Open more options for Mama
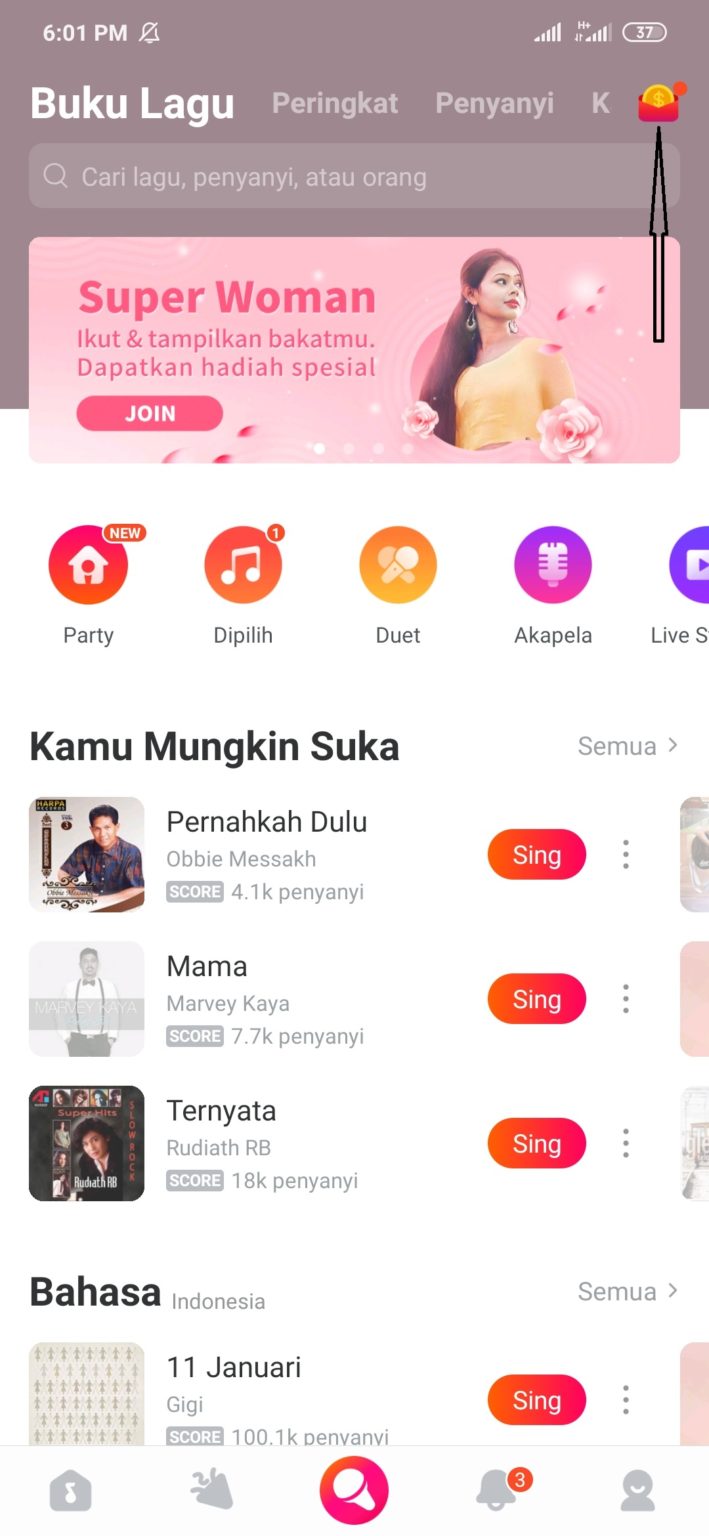The width and height of the screenshot is (709, 1536). [626, 999]
